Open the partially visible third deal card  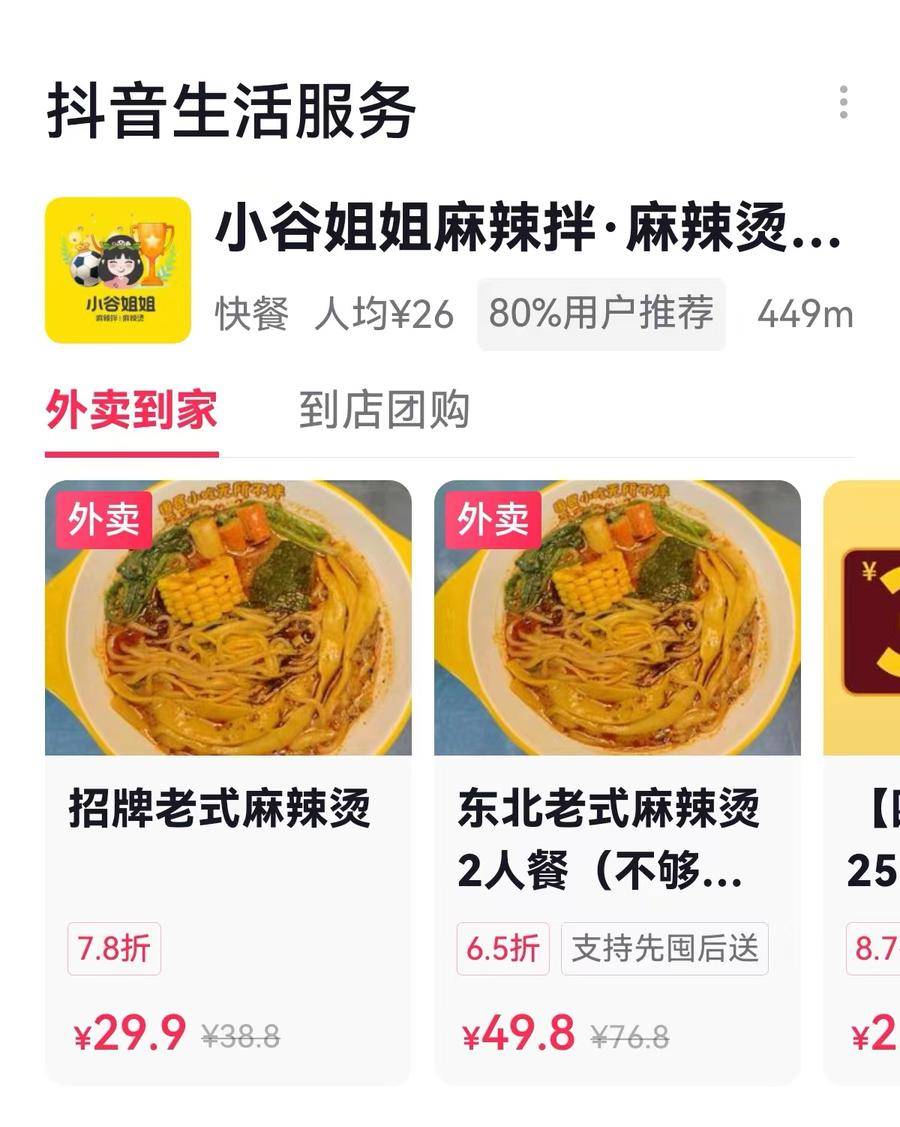click(864, 780)
